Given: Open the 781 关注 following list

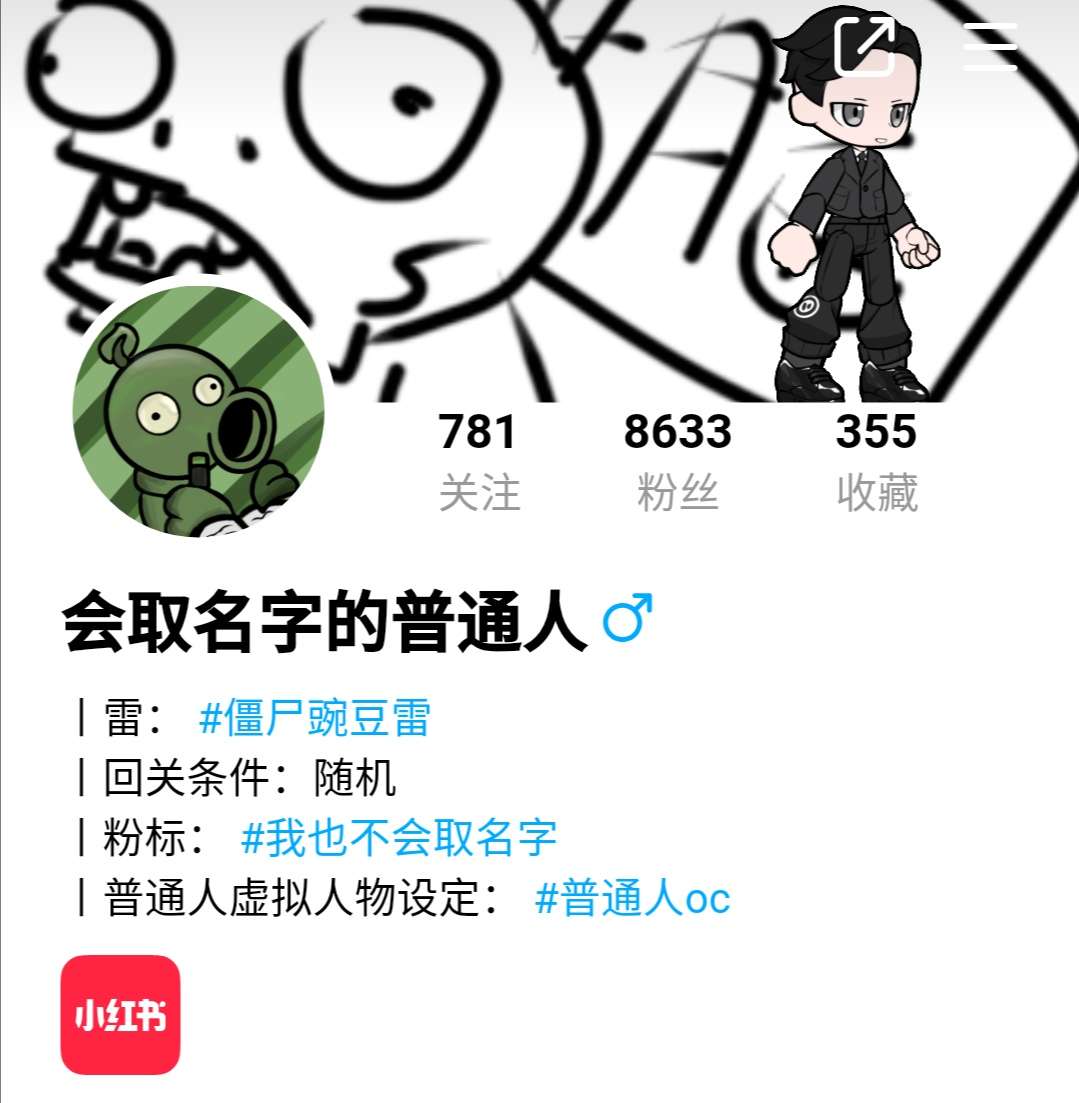Looking at the screenshot, I should pos(479,461).
